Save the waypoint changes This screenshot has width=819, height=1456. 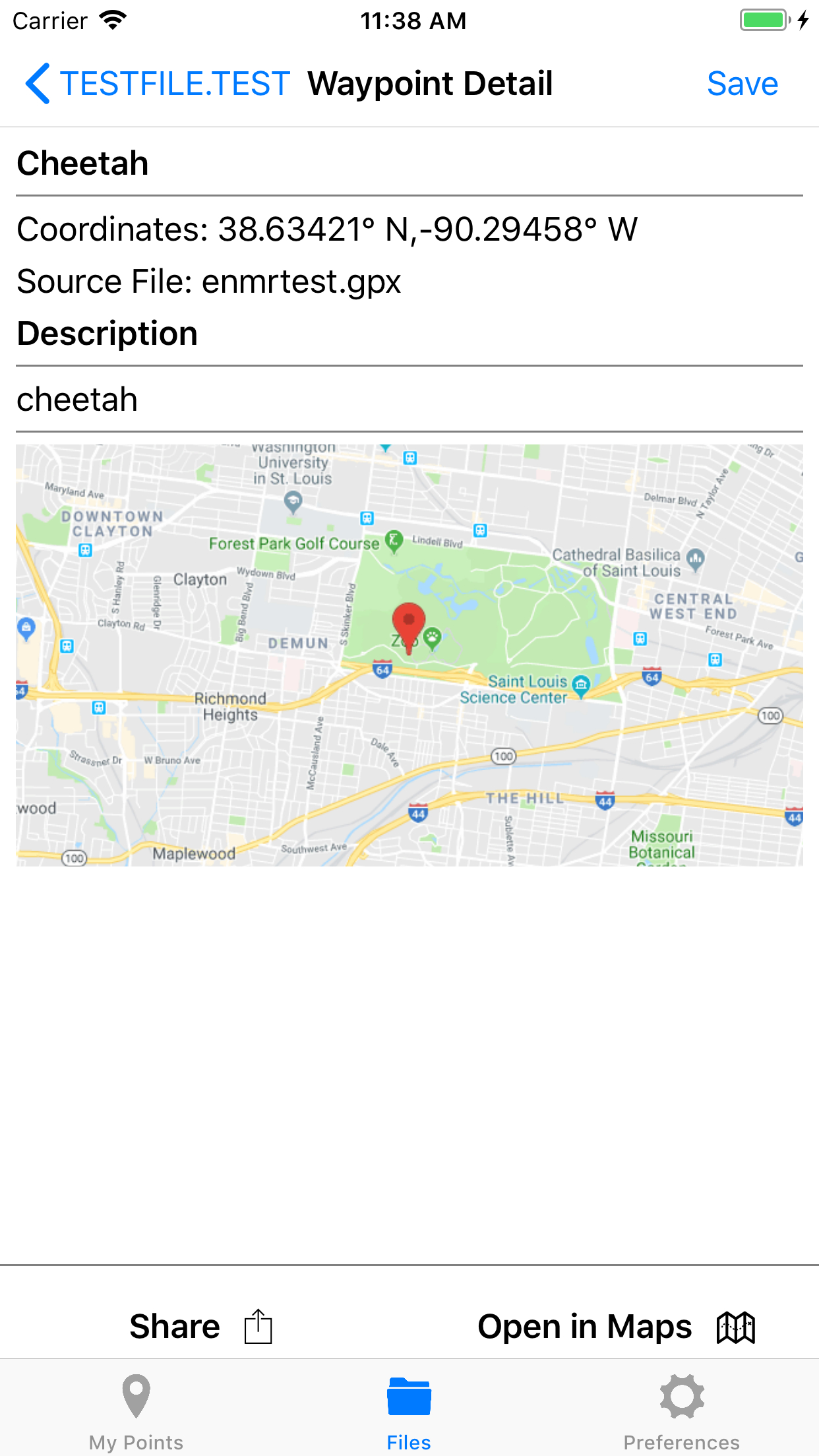coord(742,84)
